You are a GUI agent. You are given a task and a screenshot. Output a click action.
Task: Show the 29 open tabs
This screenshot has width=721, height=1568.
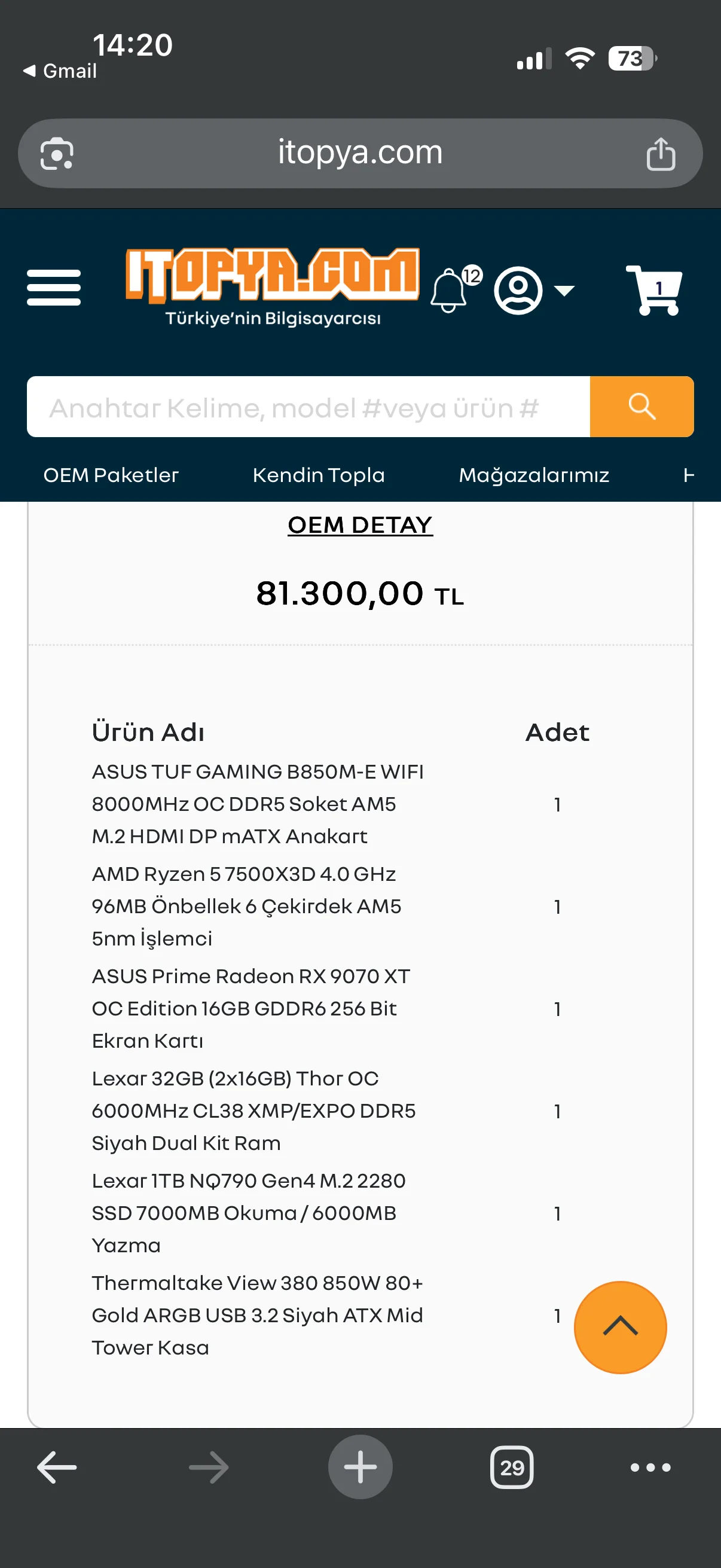tap(512, 1467)
